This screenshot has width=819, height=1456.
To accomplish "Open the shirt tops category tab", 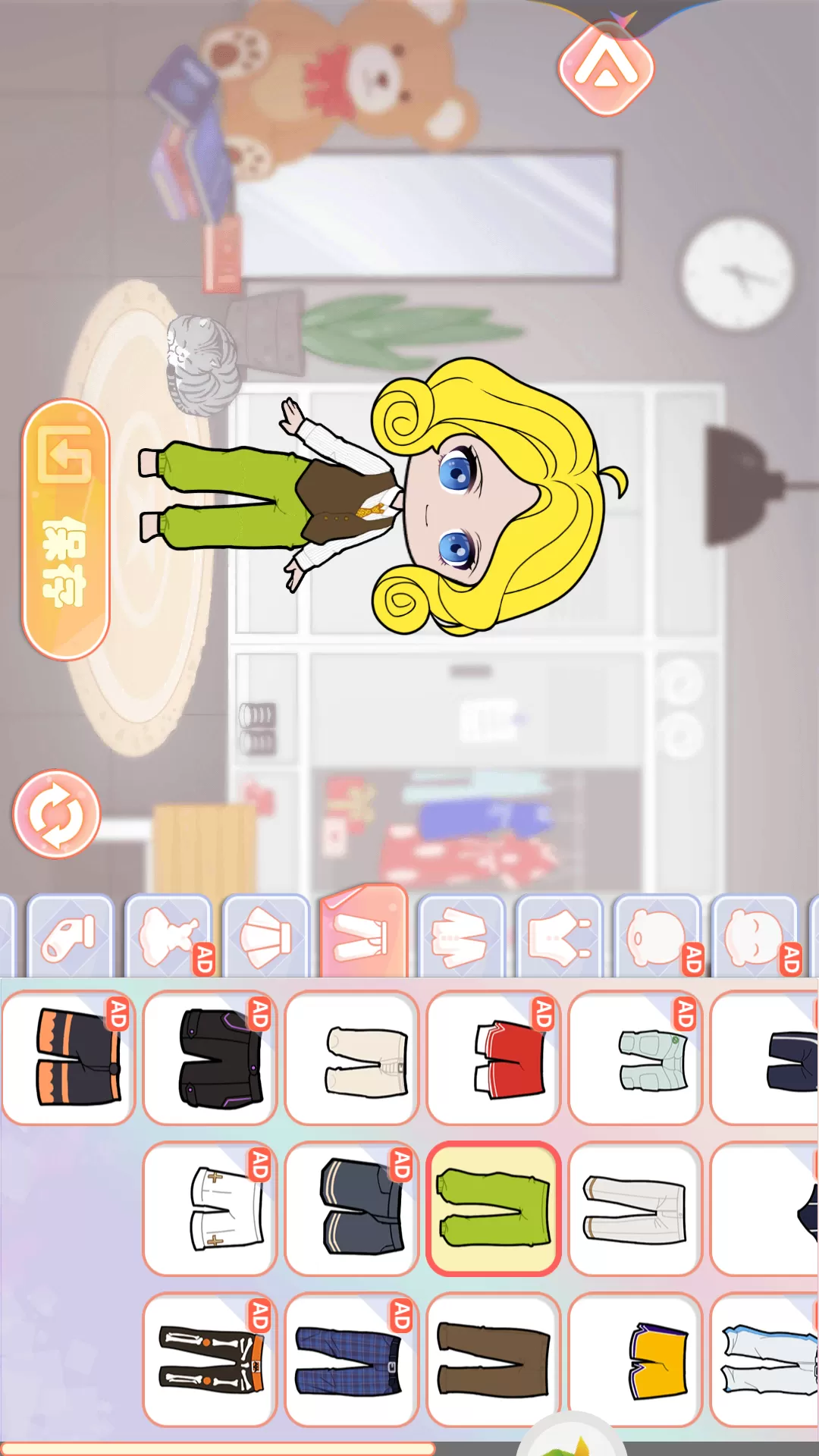I will click(460, 937).
